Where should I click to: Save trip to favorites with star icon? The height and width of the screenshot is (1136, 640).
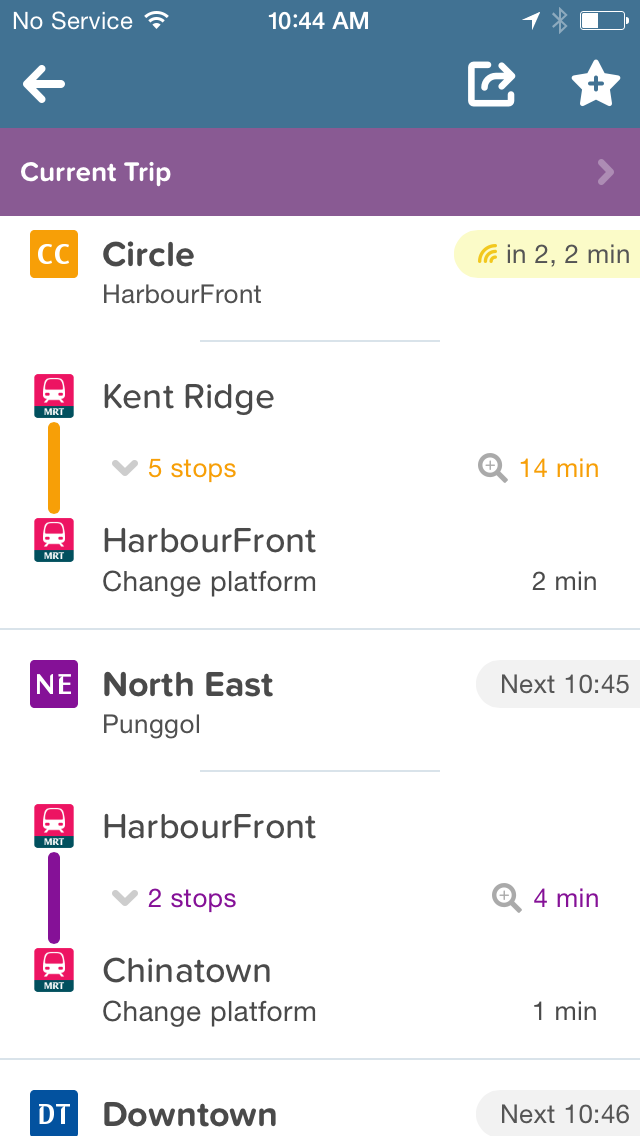[595, 85]
